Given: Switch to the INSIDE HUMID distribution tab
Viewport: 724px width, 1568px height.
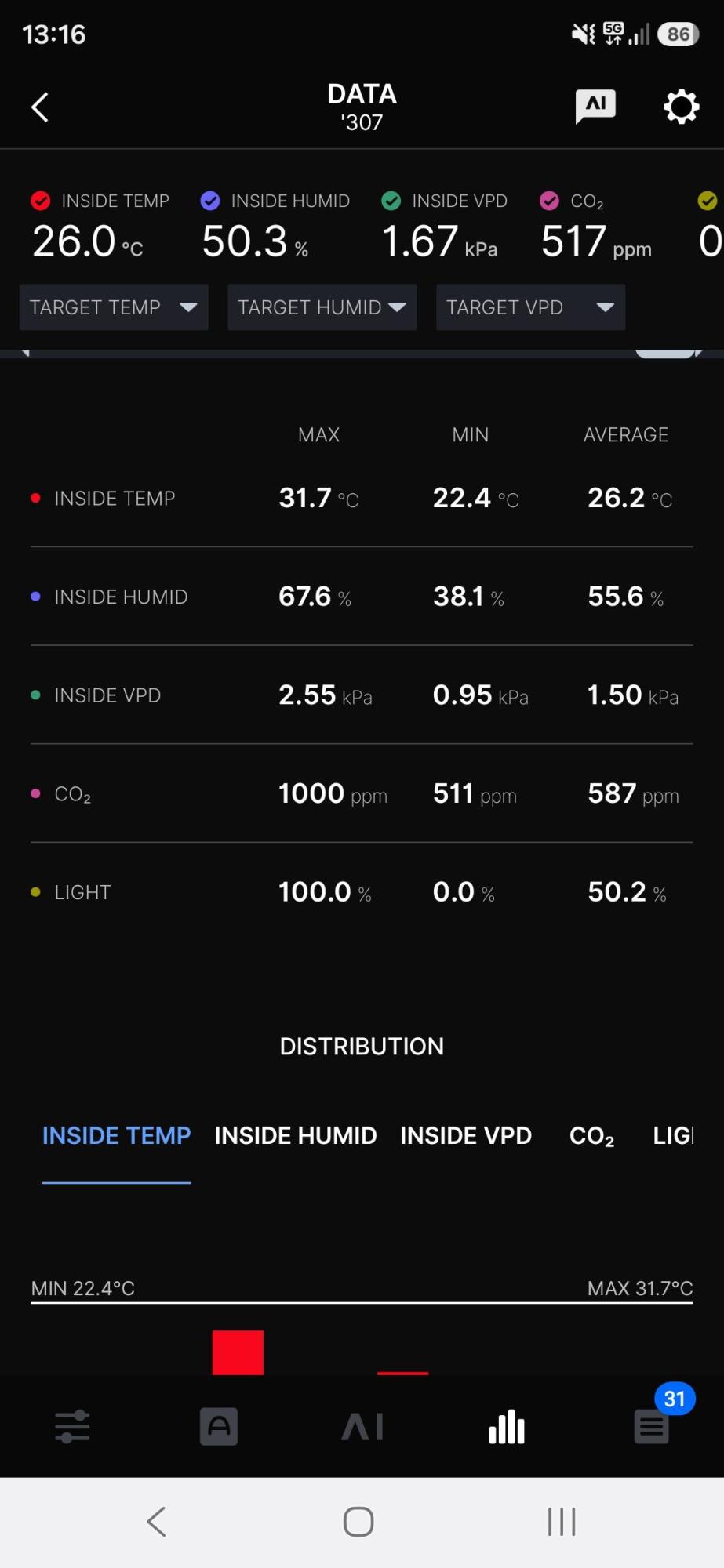Looking at the screenshot, I should pyautogui.click(x=296, y=1135).
